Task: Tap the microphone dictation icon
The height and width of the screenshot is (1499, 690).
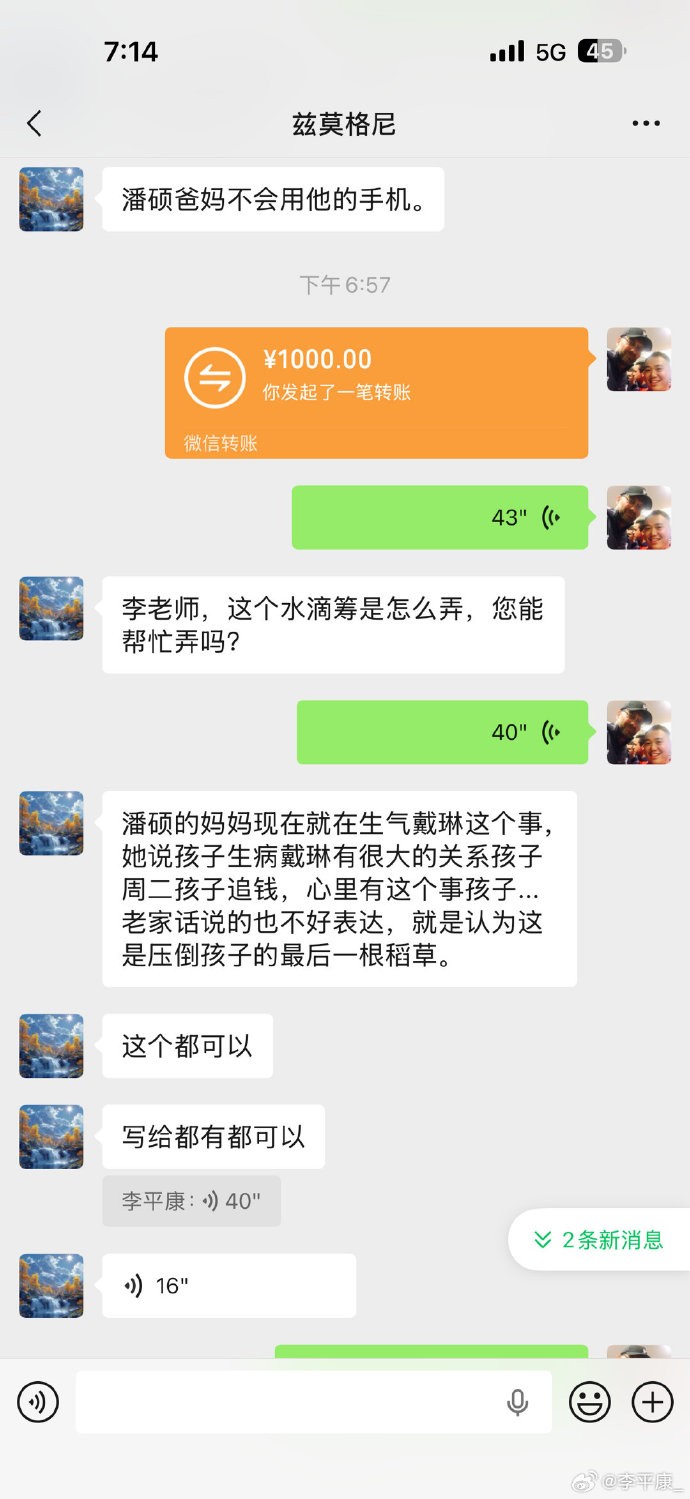Action: (x=517, y=1402)
